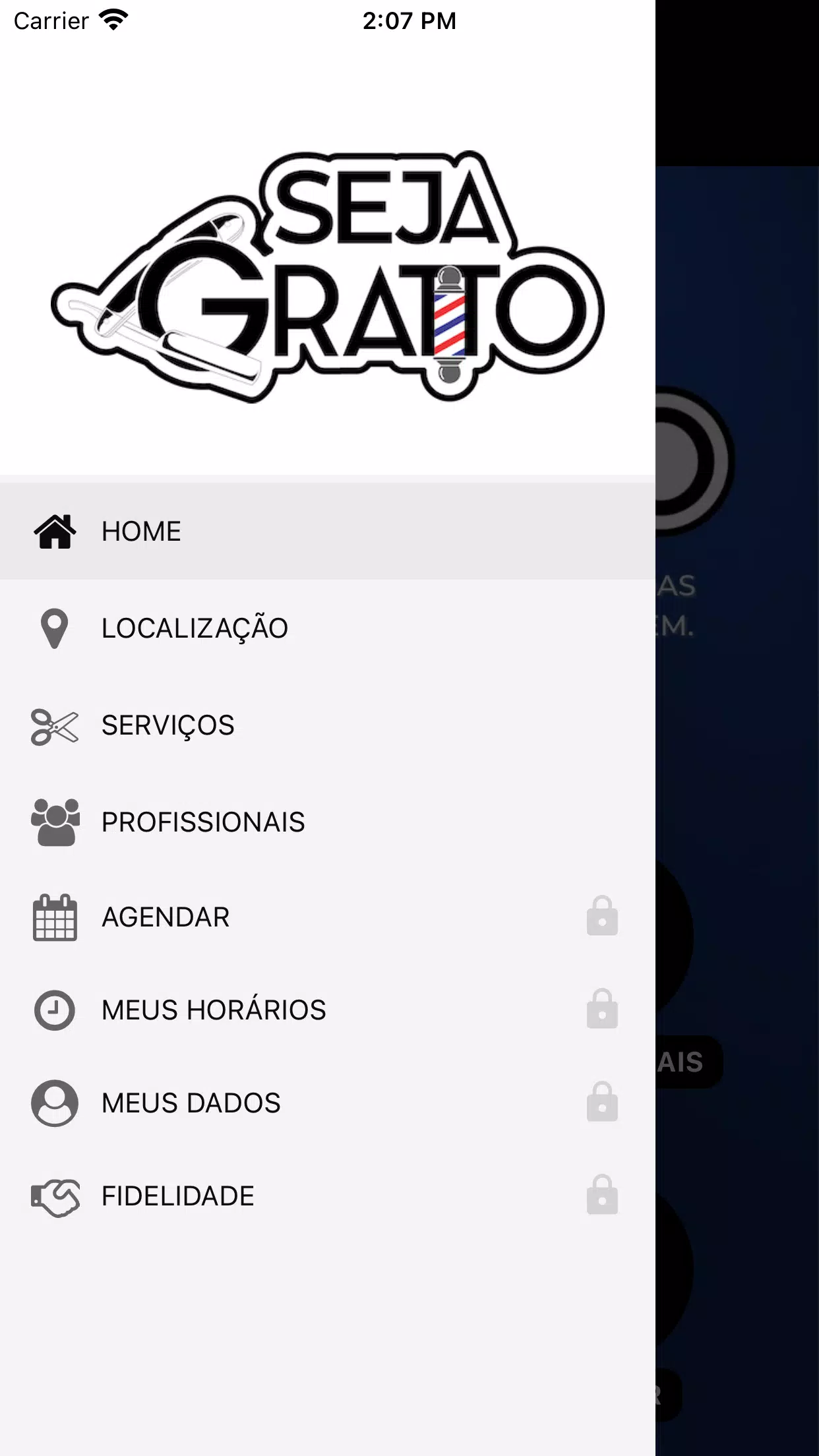Open the Home menu entry
819x1456 pixels.
click(140, 531)
